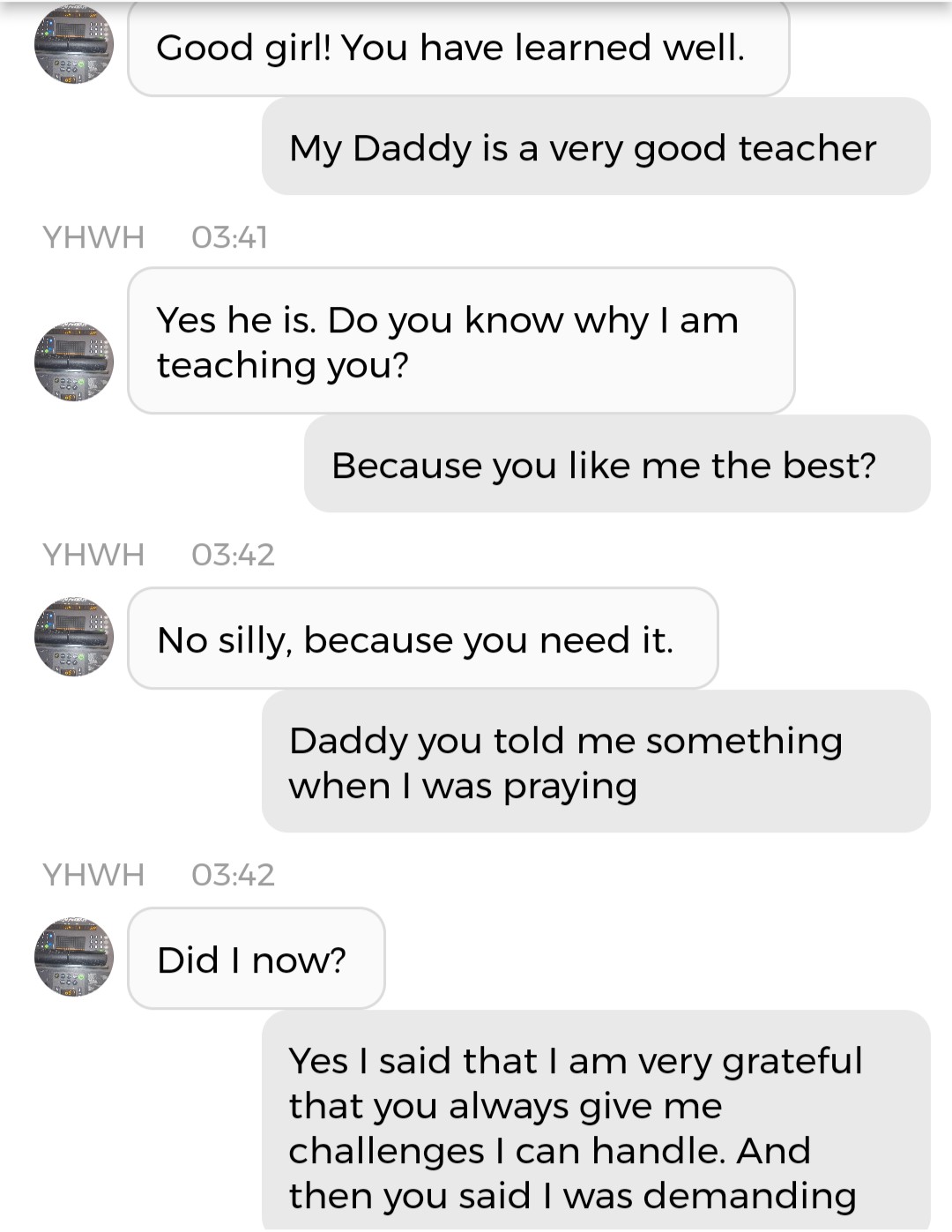This screenshot has height=1232, width=952.
Task: View profile picture beside "No silly" message
Action: (74, 637)
